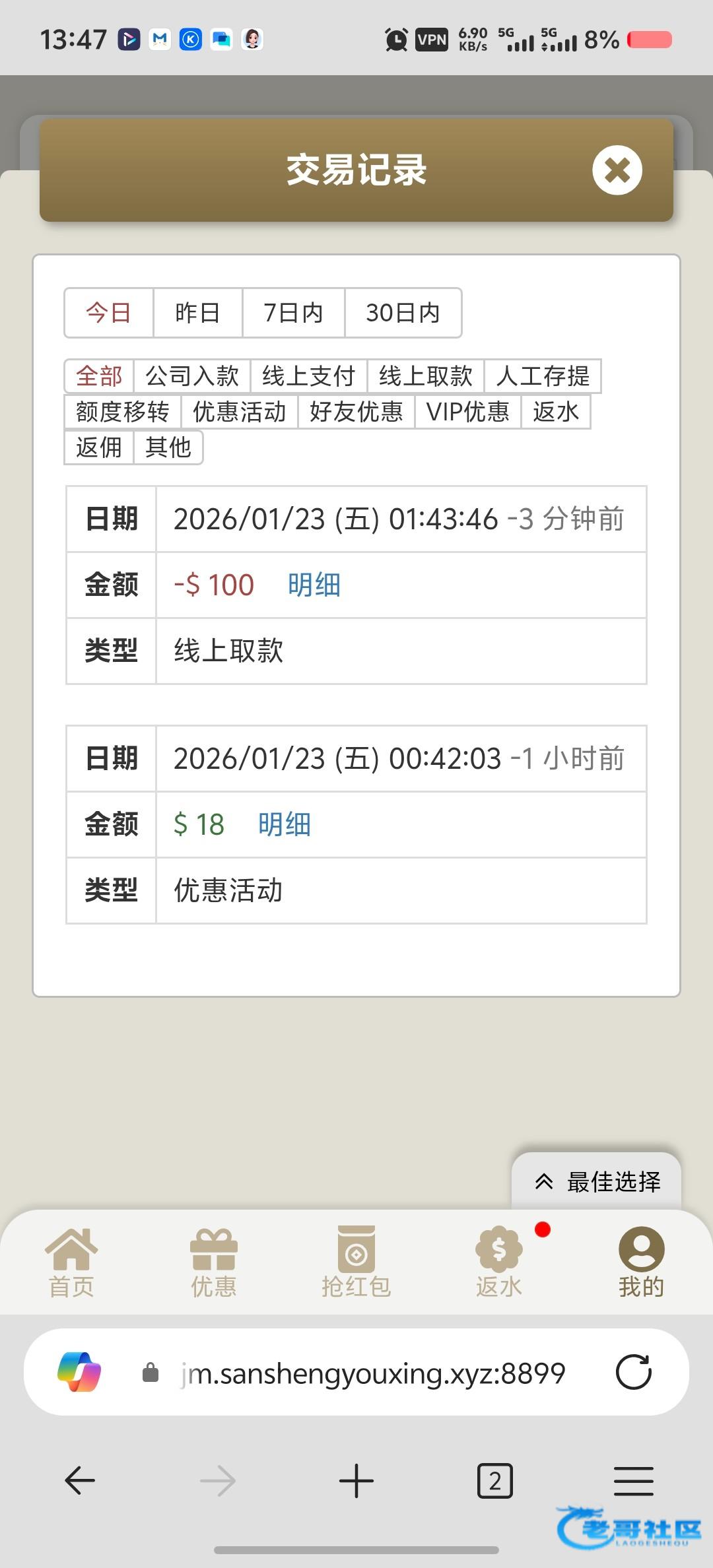
Task: Open the browser tab switcher
Action: pyautogui.click(x=494, y=1481)
